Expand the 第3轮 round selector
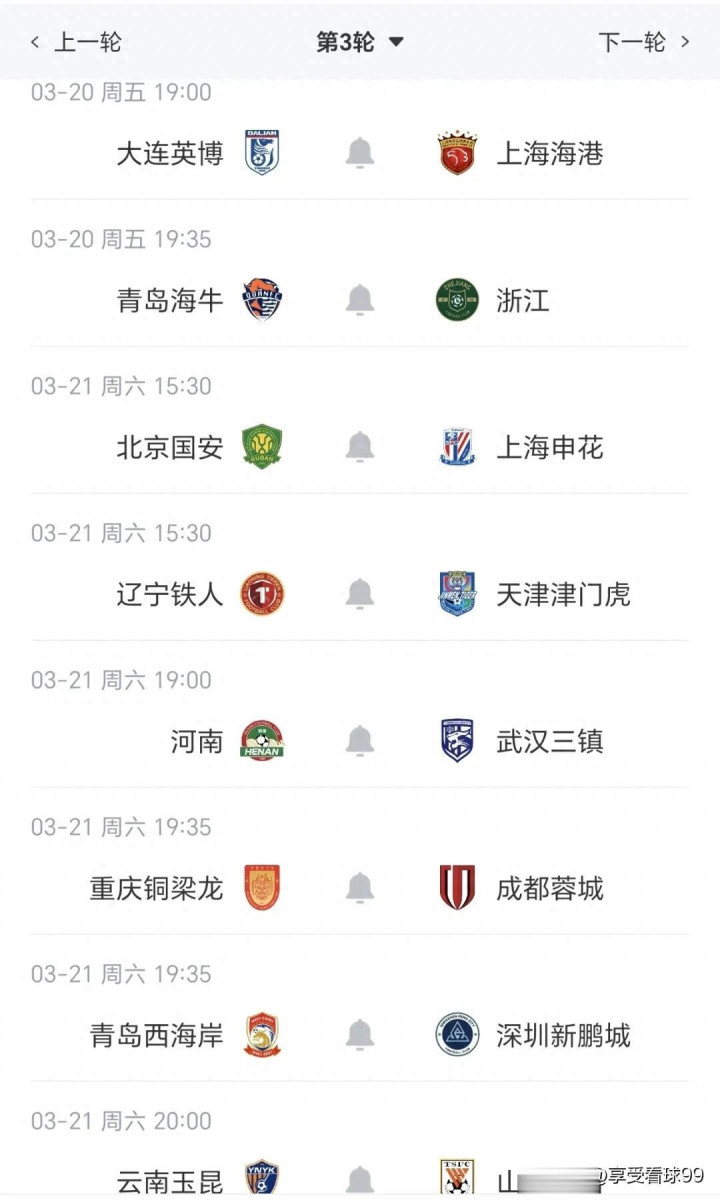The width and height of the screenshot is (720, 1200). (x=360, y=42)
